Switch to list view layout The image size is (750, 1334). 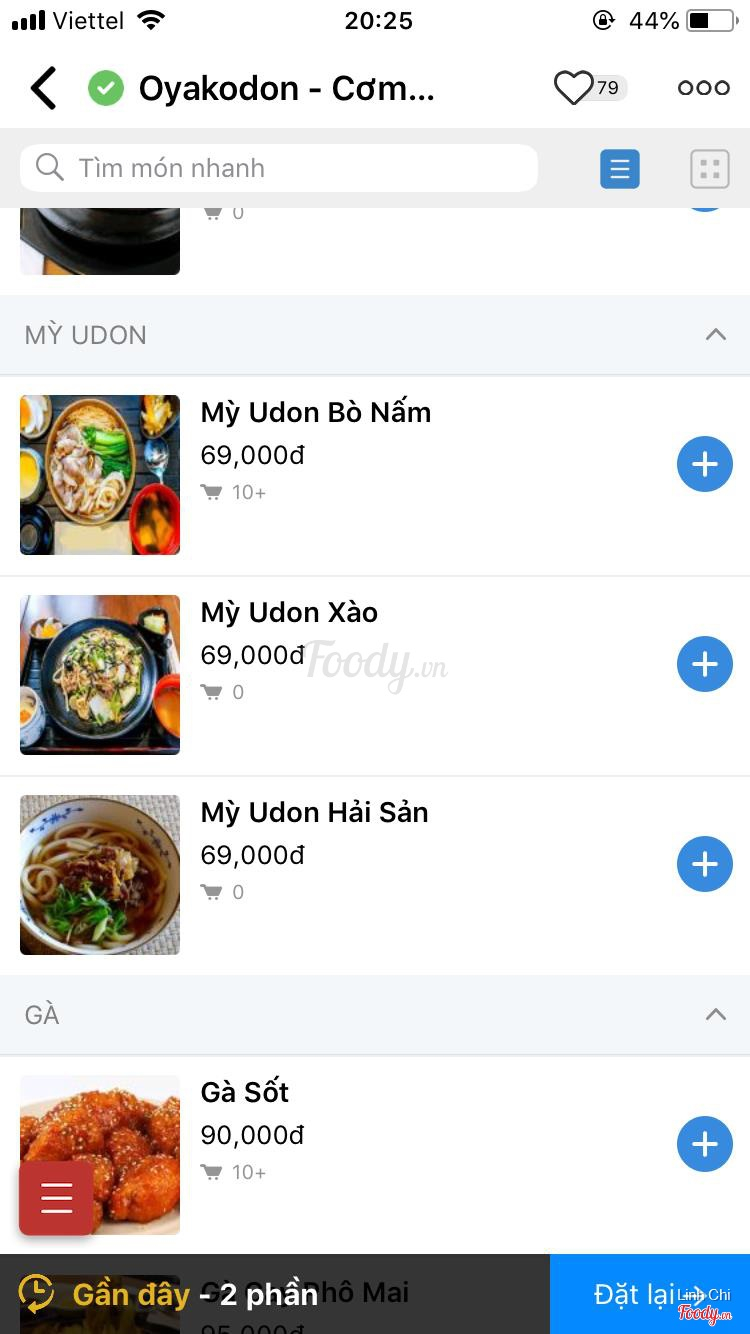(620, 169)
